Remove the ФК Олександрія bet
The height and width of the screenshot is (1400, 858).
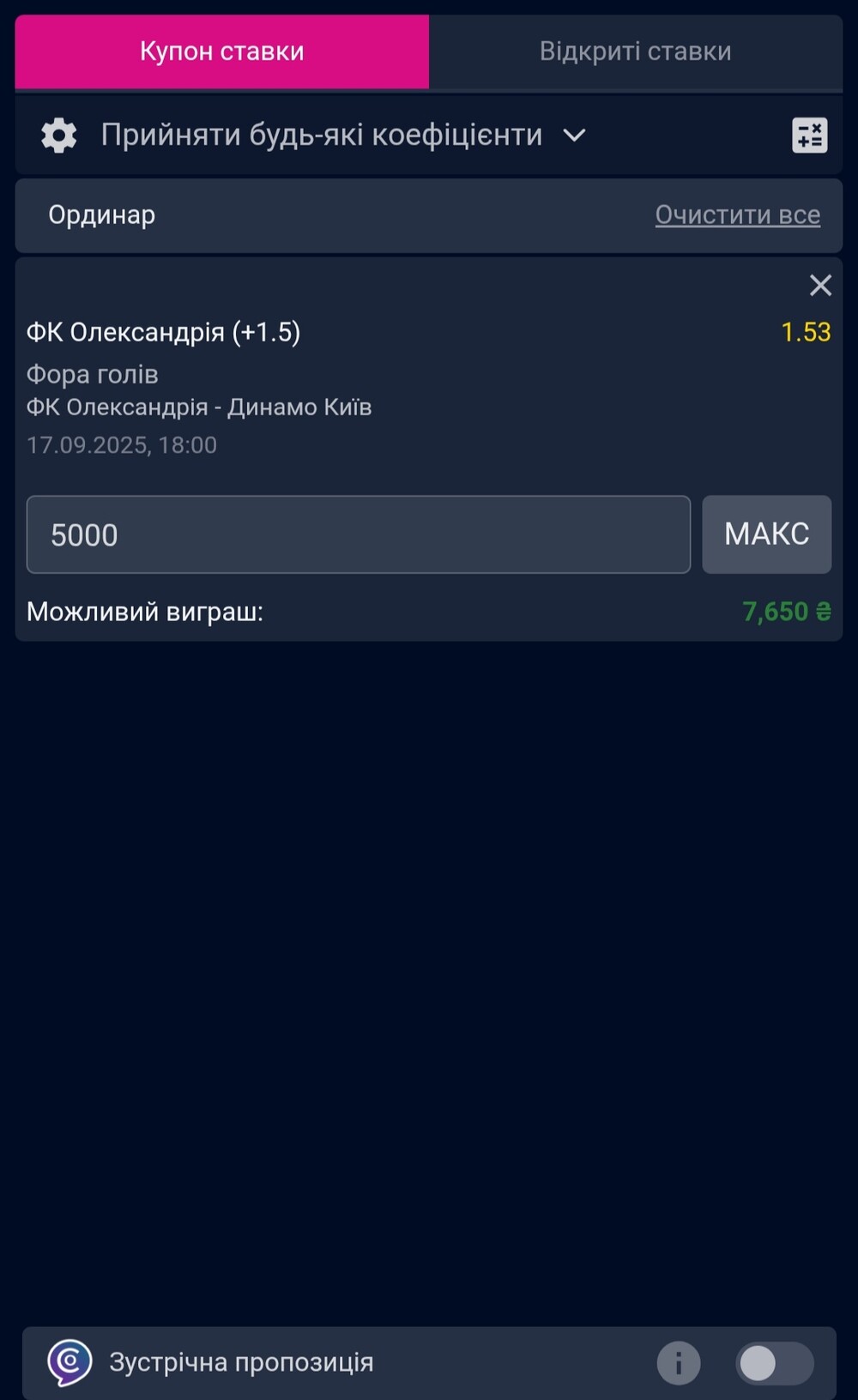820,285
